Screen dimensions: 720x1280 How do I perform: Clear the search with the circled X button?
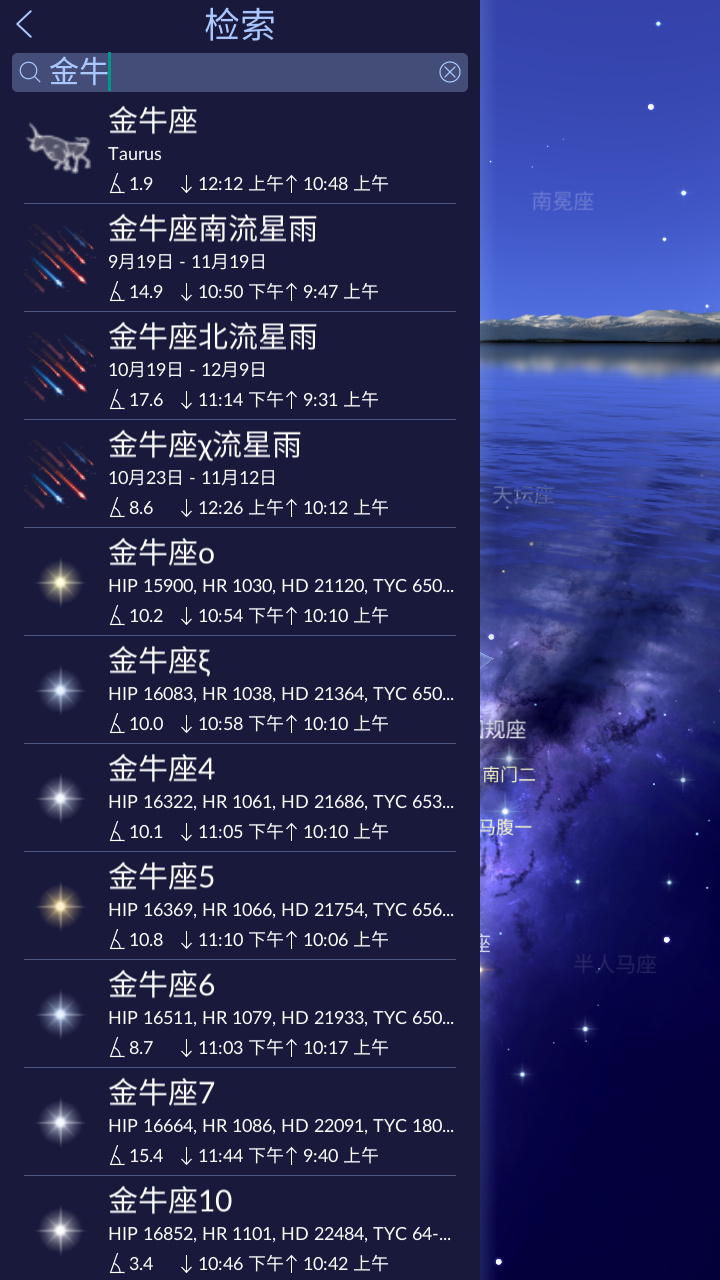tap(449, 72)
